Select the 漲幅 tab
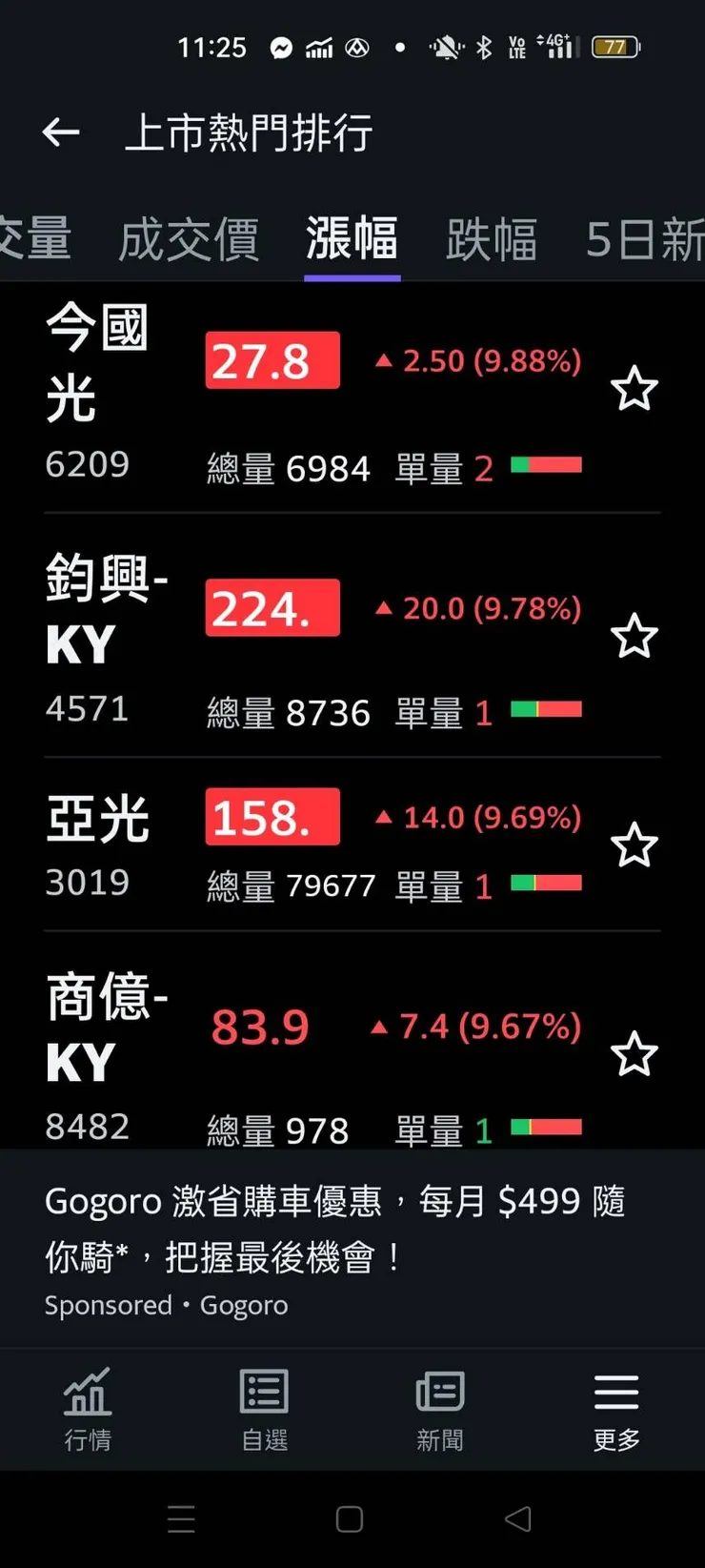 click(x=352, y=238)
